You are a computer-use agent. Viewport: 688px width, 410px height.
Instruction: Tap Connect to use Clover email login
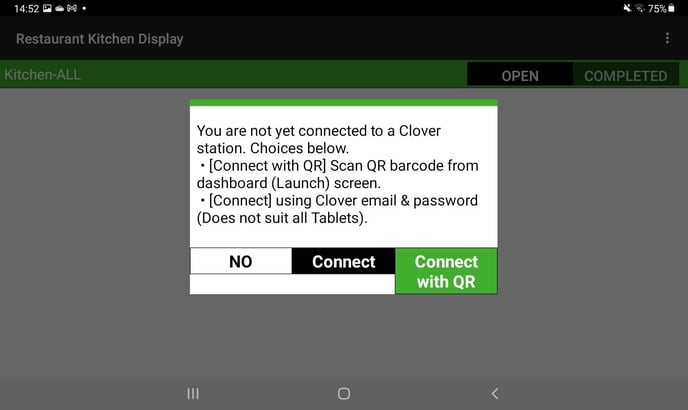[x=343, y=262]
